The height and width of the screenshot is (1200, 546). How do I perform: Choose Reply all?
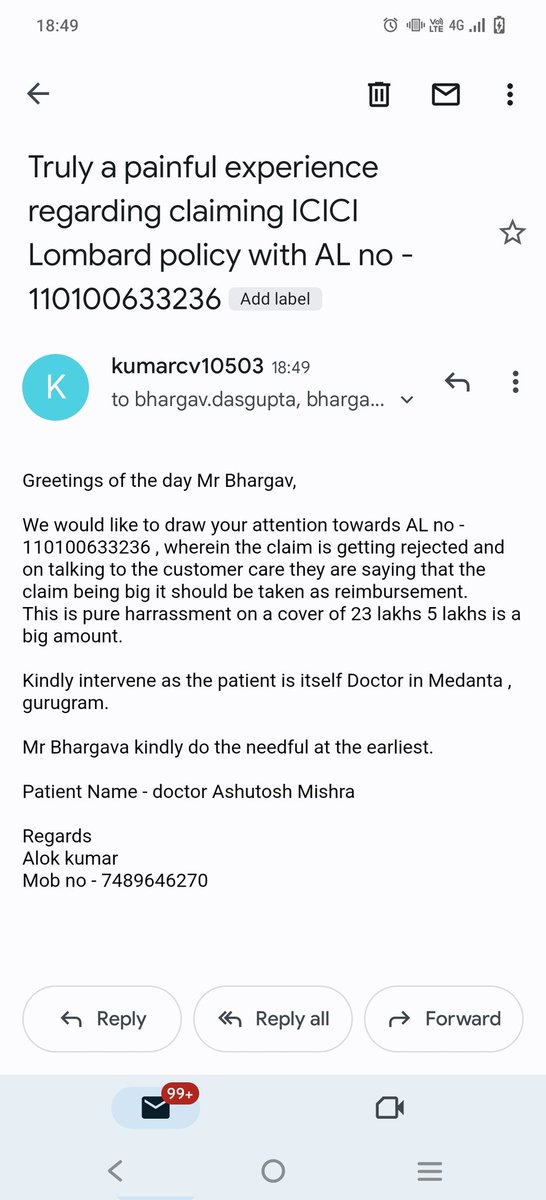[x=273, y=1019]
